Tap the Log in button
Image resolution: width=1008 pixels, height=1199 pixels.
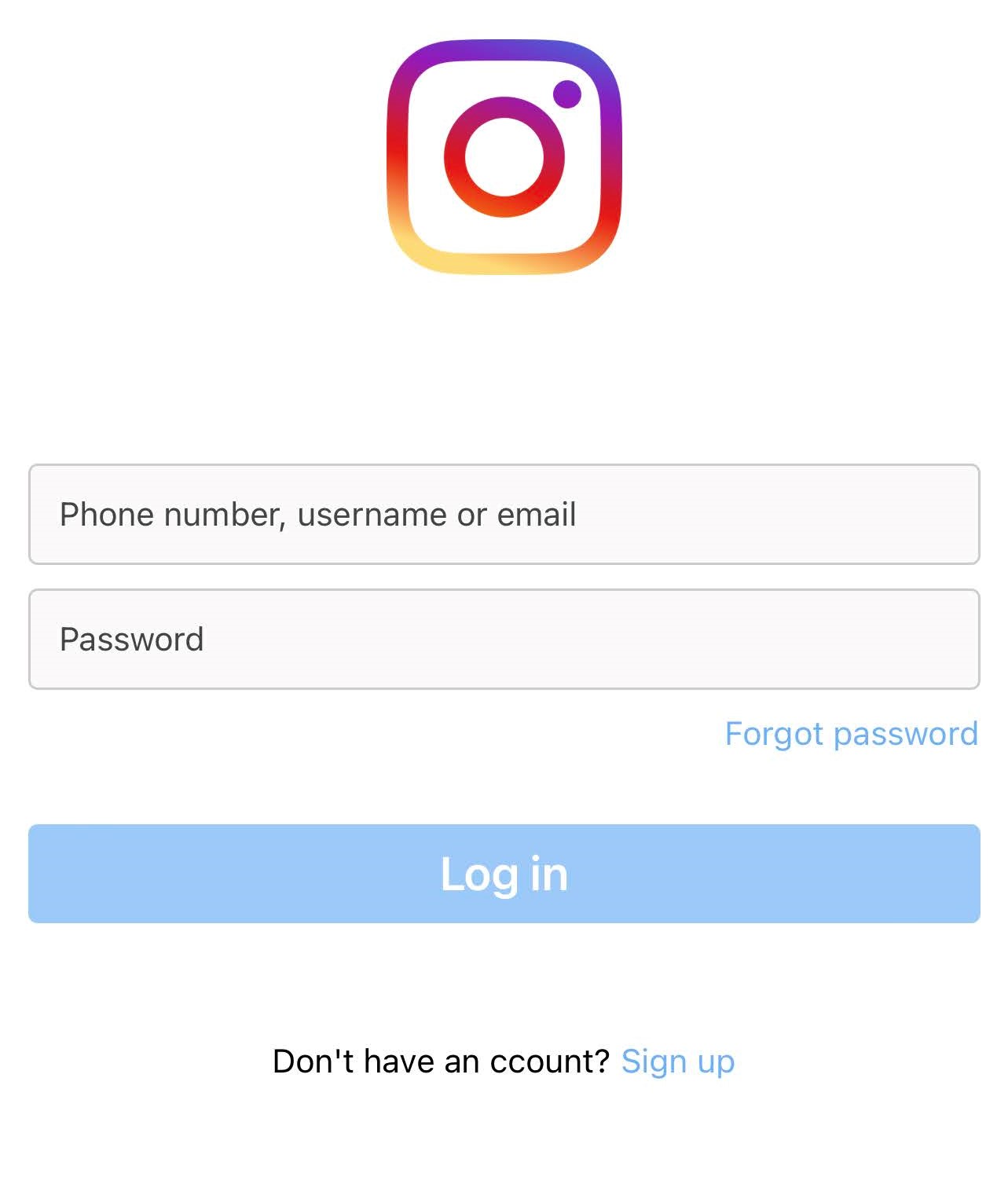pos(504,873)
